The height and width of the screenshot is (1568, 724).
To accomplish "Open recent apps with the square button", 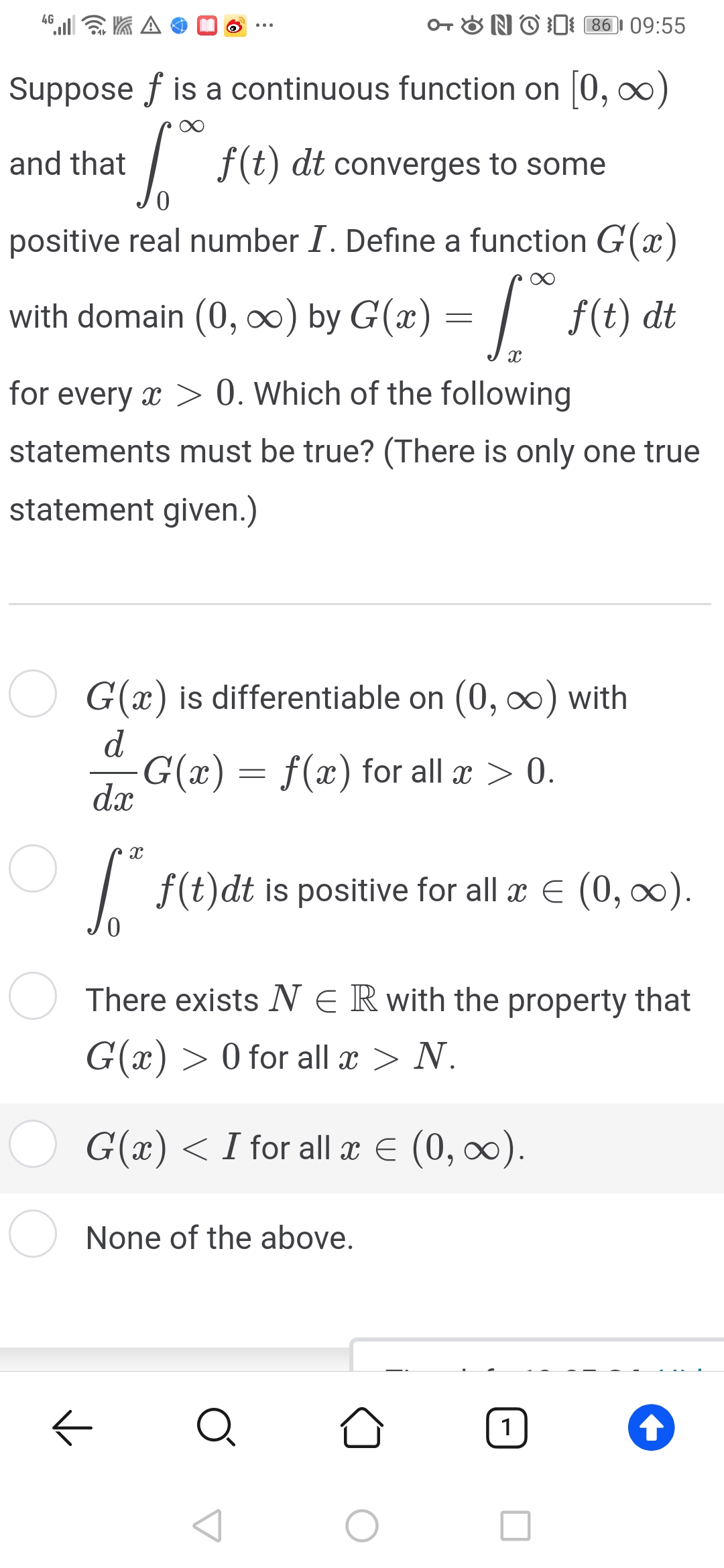I will point(516,1526).
